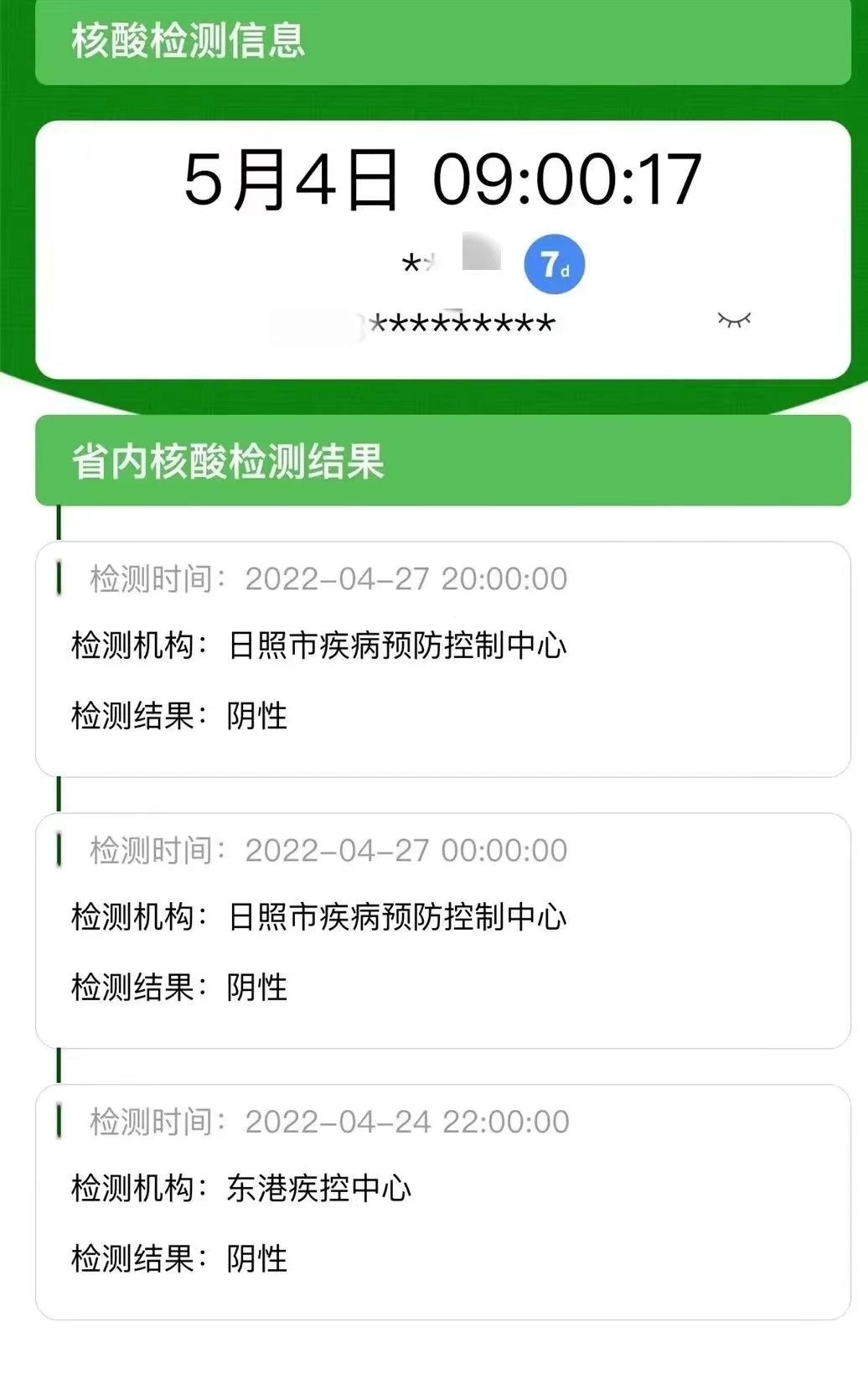Image resolution: width=868 pixels, height=1374 pixels.
Task: Reveal the masked ID number with eye icon
Action: tap(734, 319)
